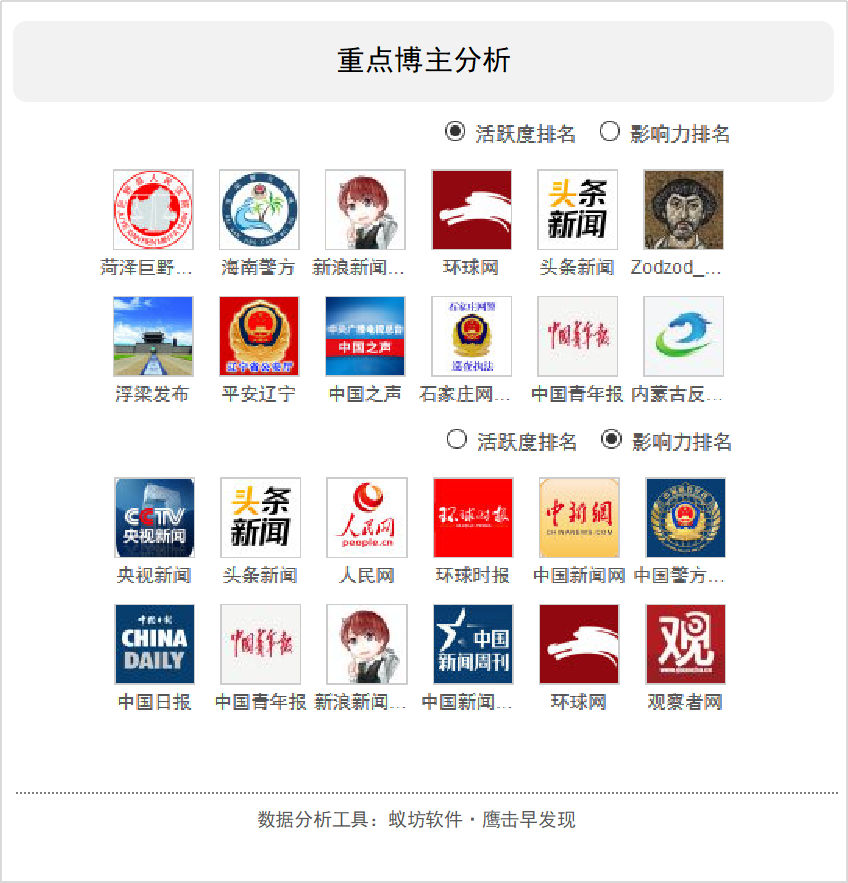The width and height of the screenshot is (848, 883).
Task: Open the 中国之声 blogger tile
Action: point(365,336)
